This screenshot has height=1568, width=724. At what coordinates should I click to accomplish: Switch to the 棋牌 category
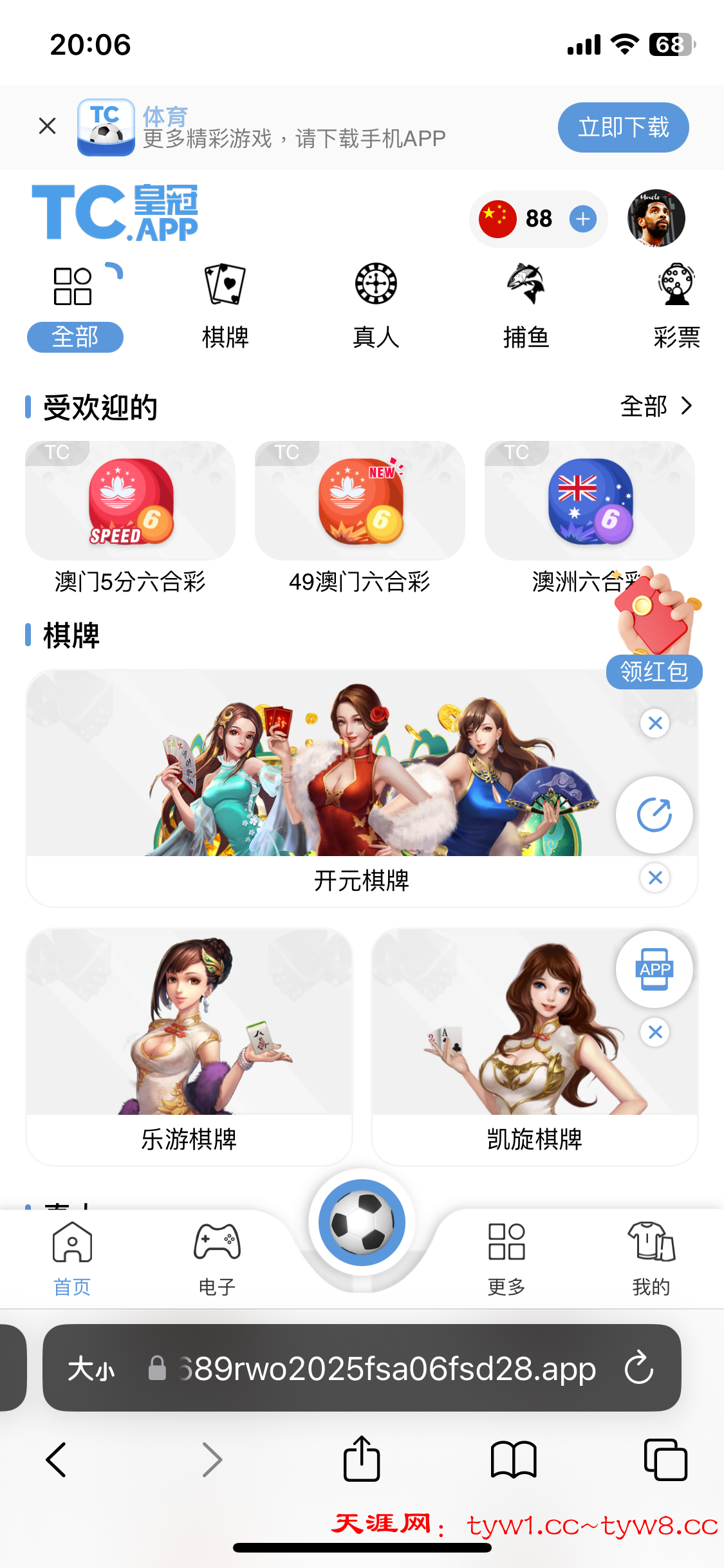(x=225, y=306)
